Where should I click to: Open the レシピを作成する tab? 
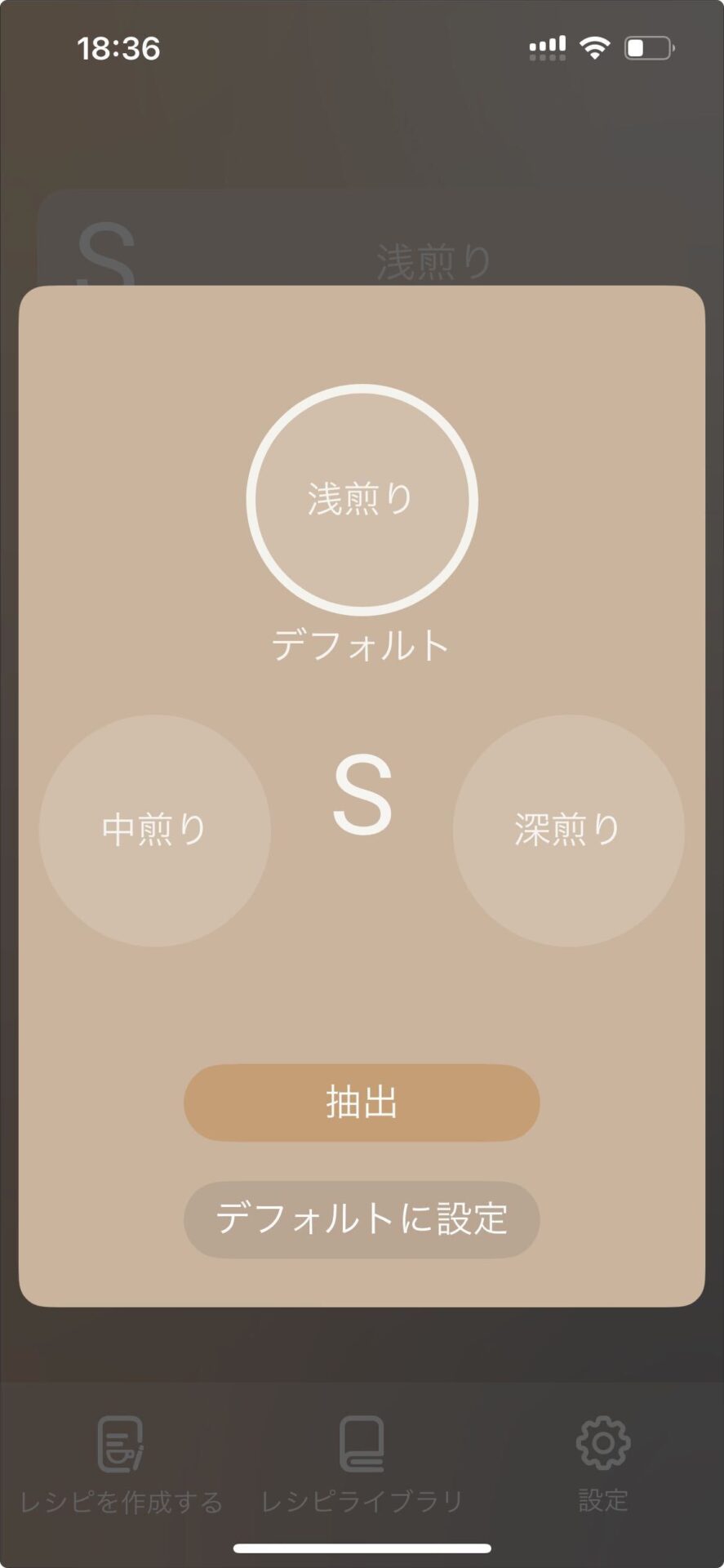[121, 1465]
